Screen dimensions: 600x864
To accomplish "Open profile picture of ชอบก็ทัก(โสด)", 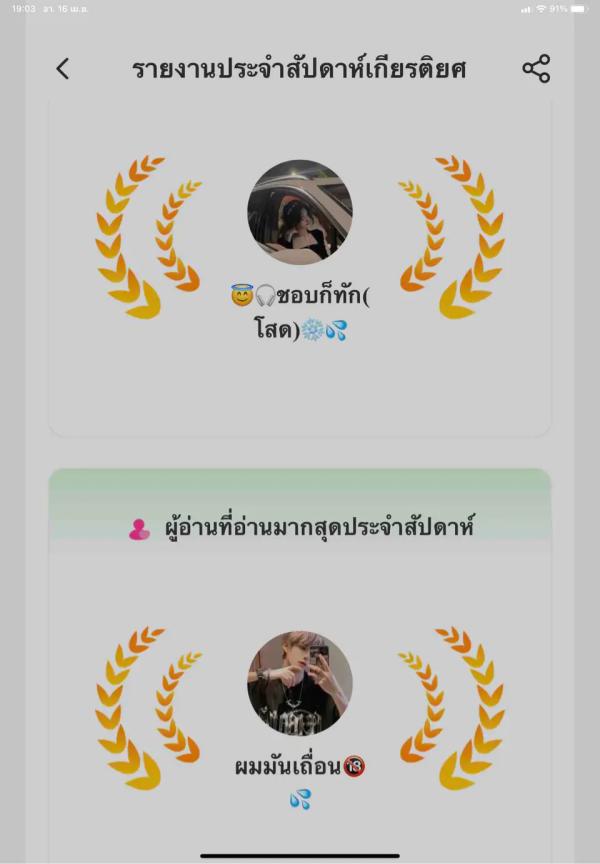I will [x=300, y=212].
